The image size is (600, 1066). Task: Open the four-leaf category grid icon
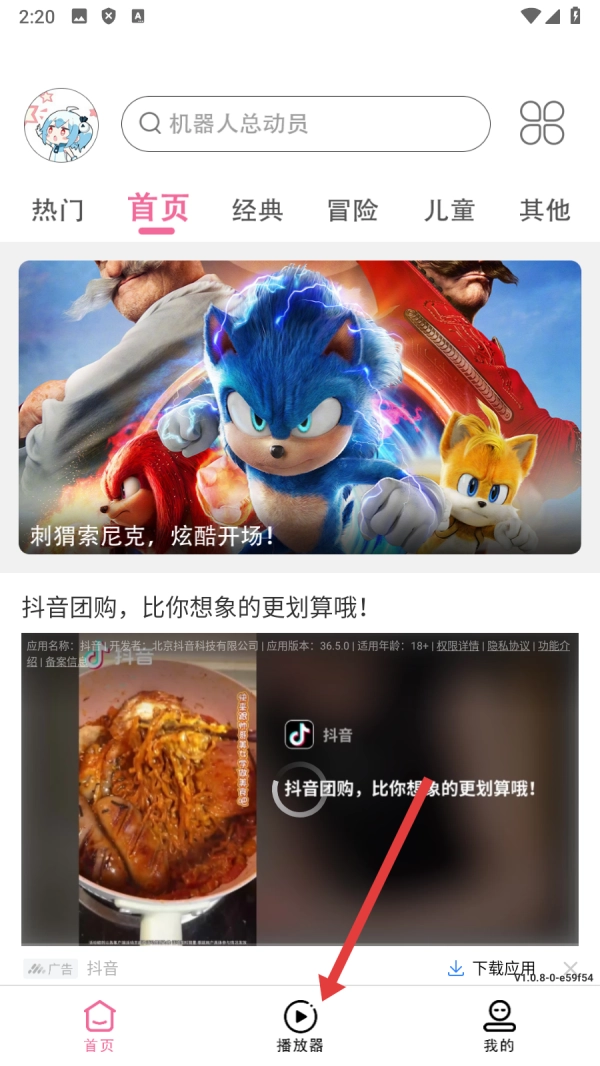point(542,124)
